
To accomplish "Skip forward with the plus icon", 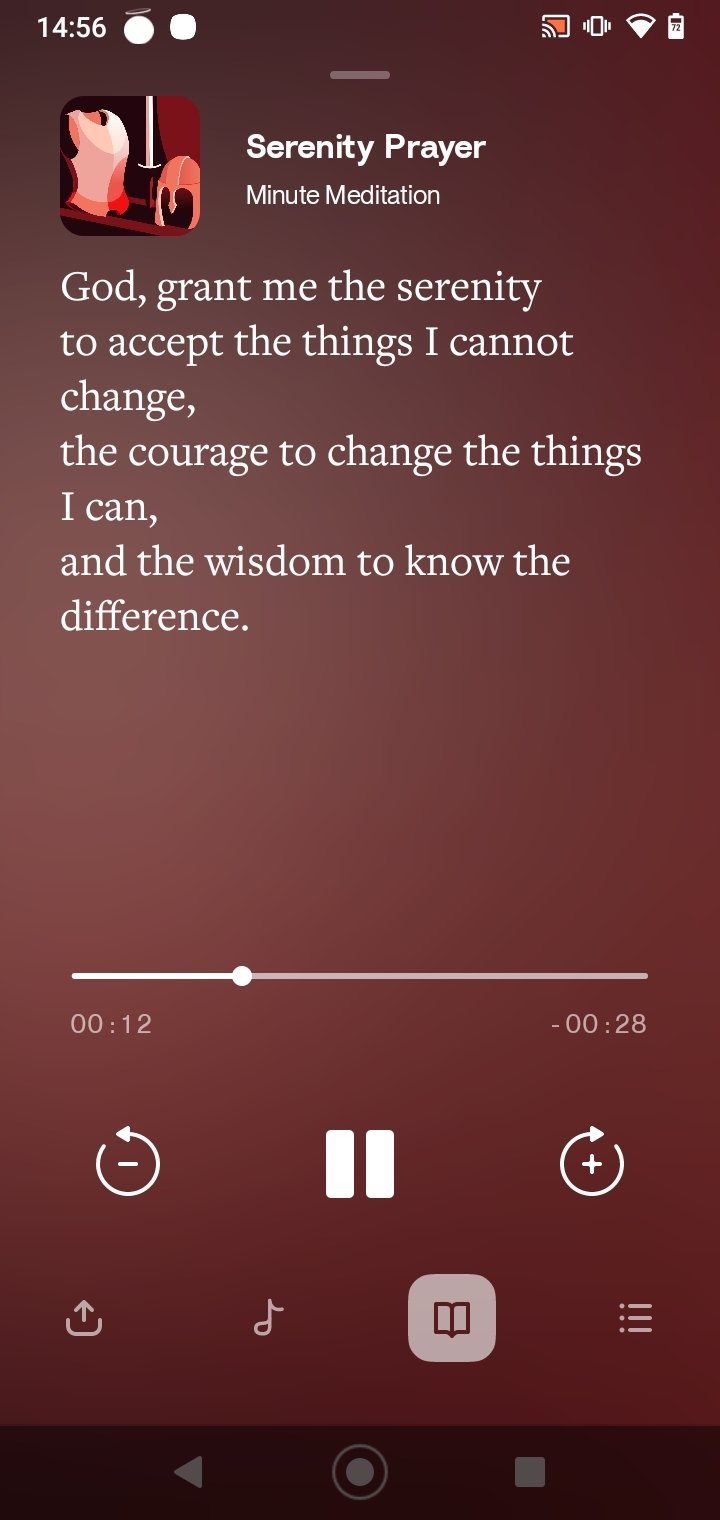I will [x=592, y=1161].
